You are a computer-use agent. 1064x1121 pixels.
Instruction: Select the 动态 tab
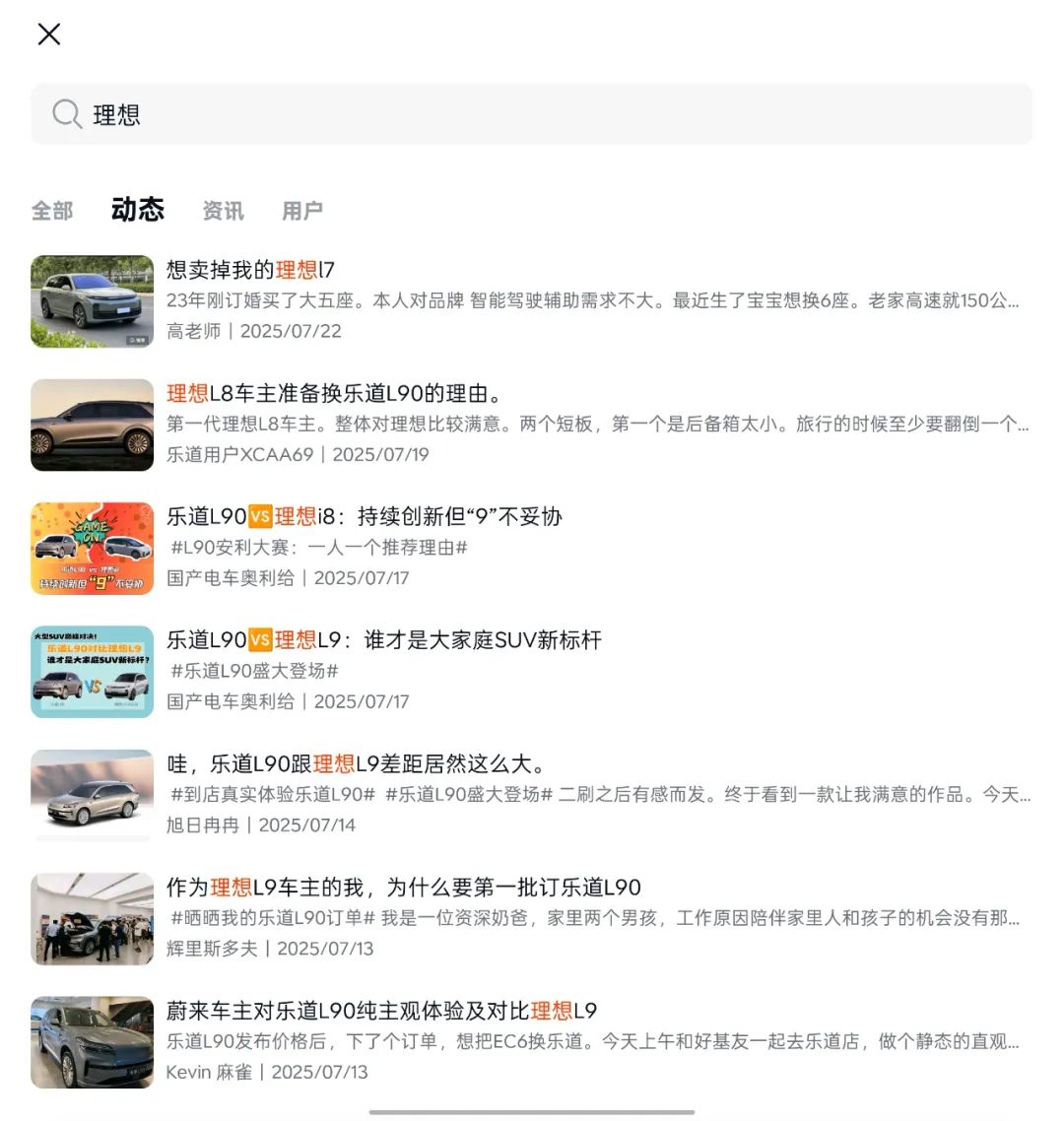(x=138, y=210)
